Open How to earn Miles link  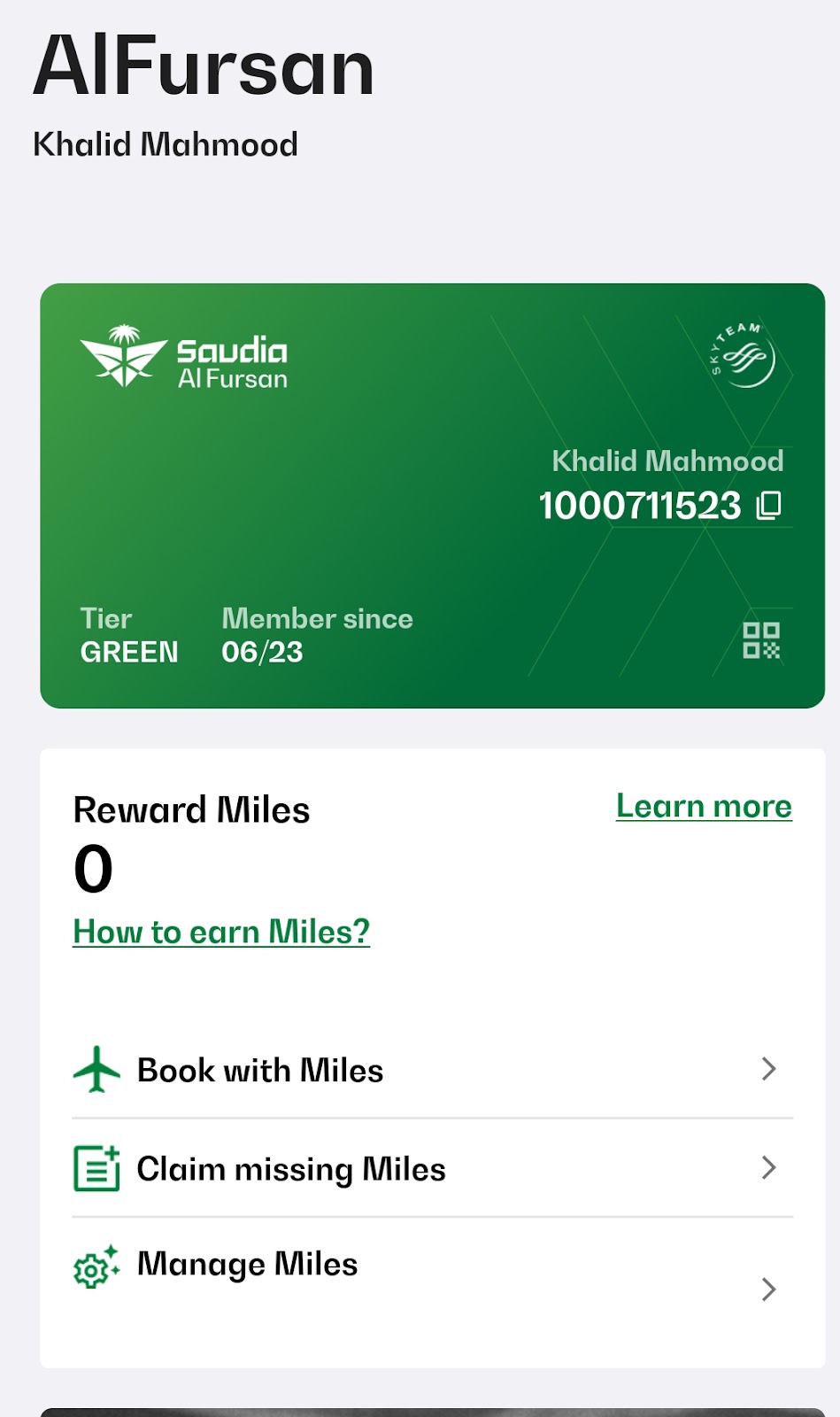tap(221, 932)
